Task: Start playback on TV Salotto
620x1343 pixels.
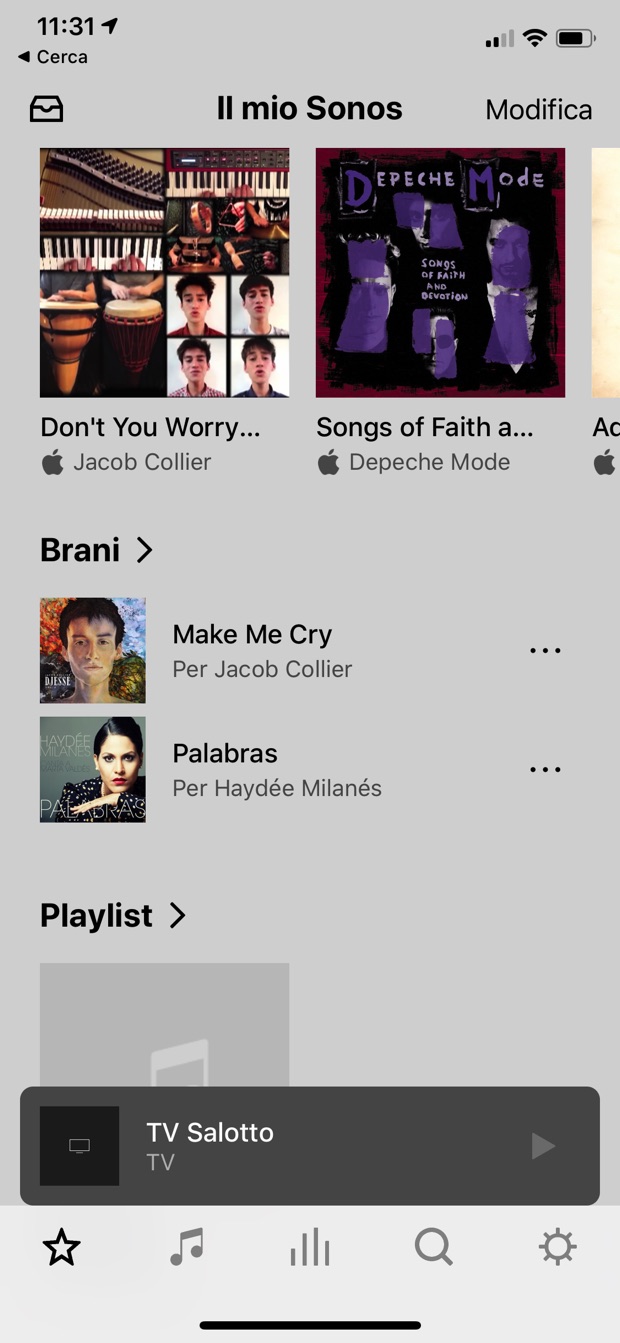Action: 542,1146
